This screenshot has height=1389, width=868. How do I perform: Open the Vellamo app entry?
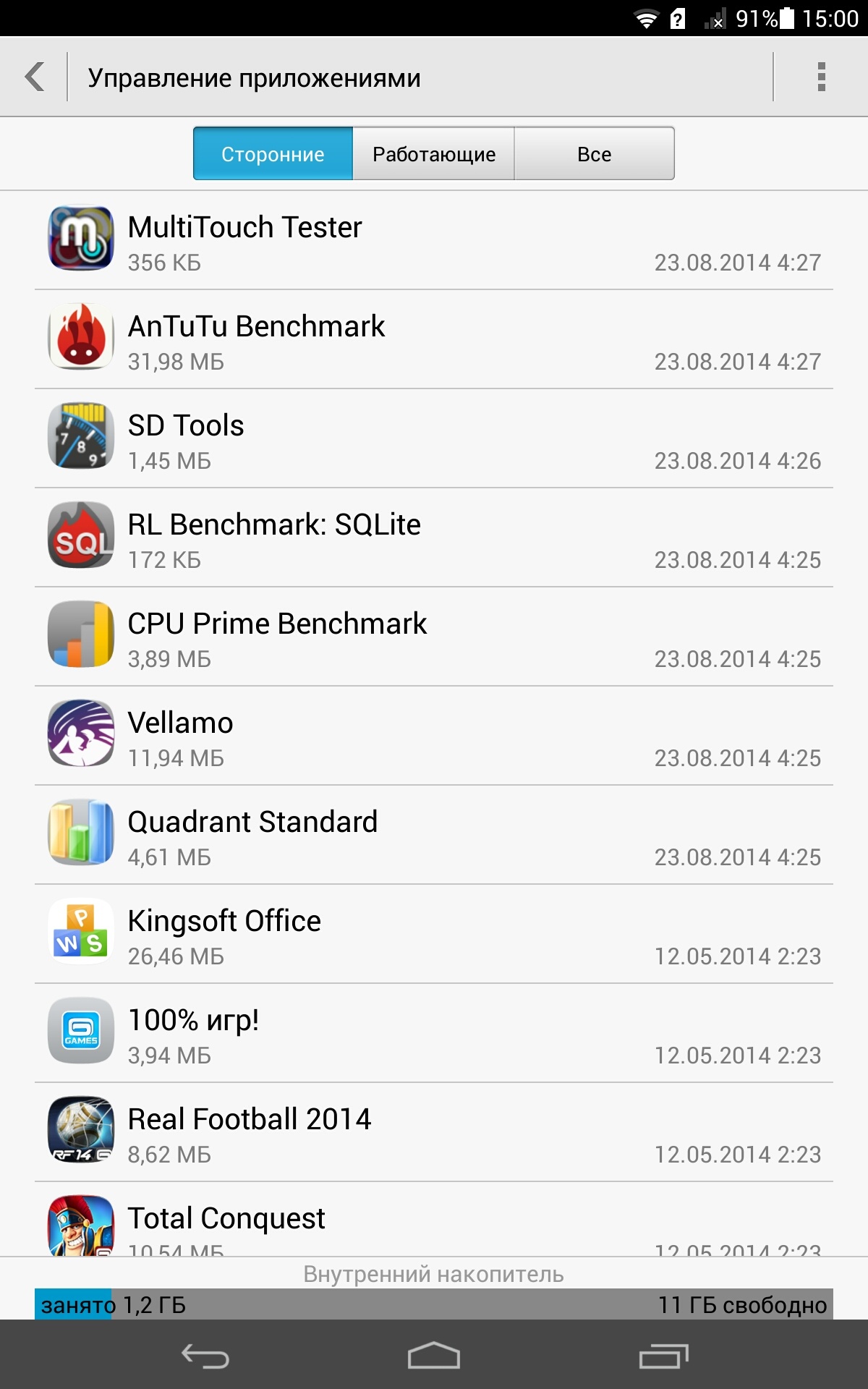(x=434, y=736)
